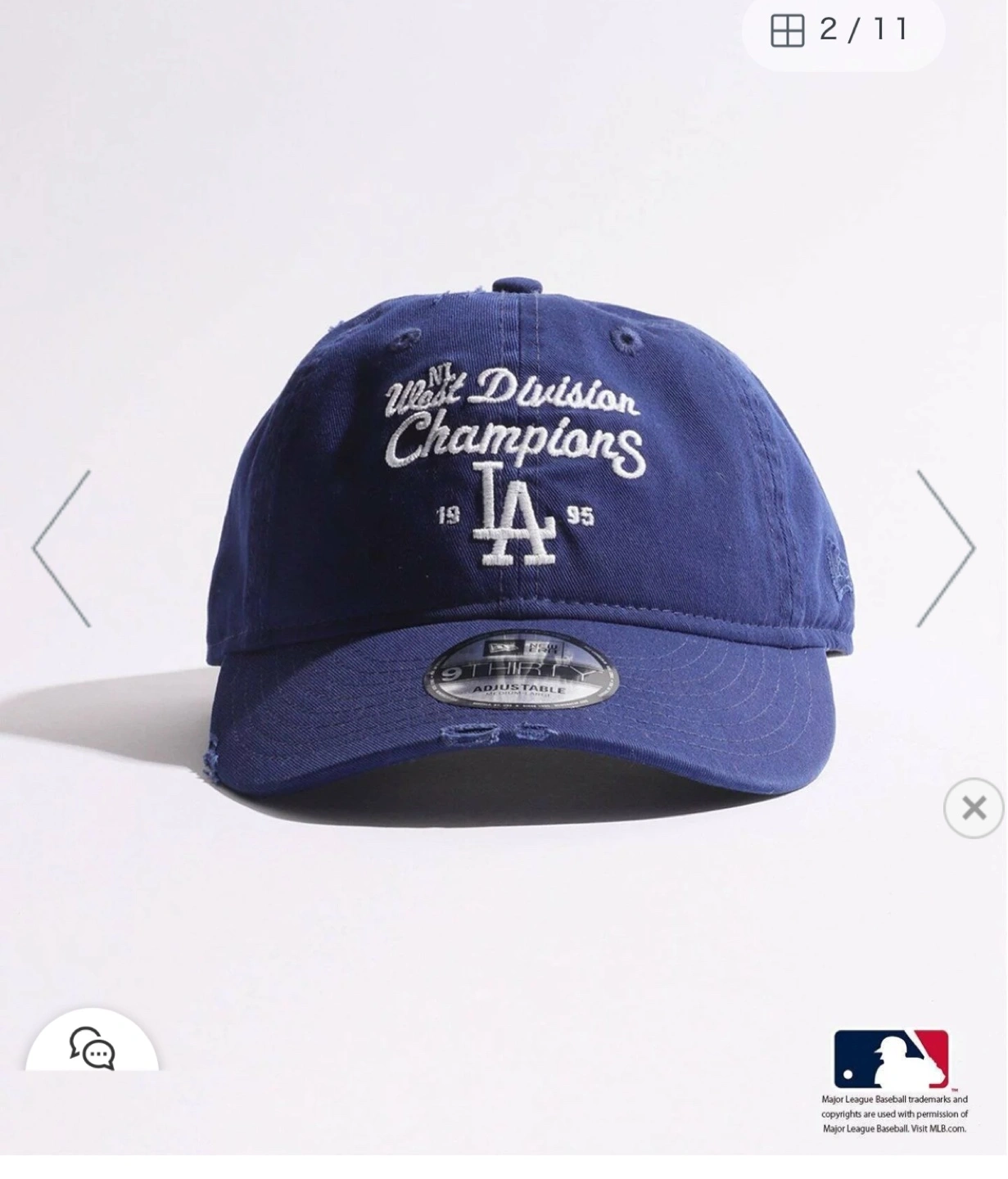The height and width of the screenshot is (1179, 1008).
Task: Open the chat support bubble
Action: pyautogui.click(x=92, y=1047)
